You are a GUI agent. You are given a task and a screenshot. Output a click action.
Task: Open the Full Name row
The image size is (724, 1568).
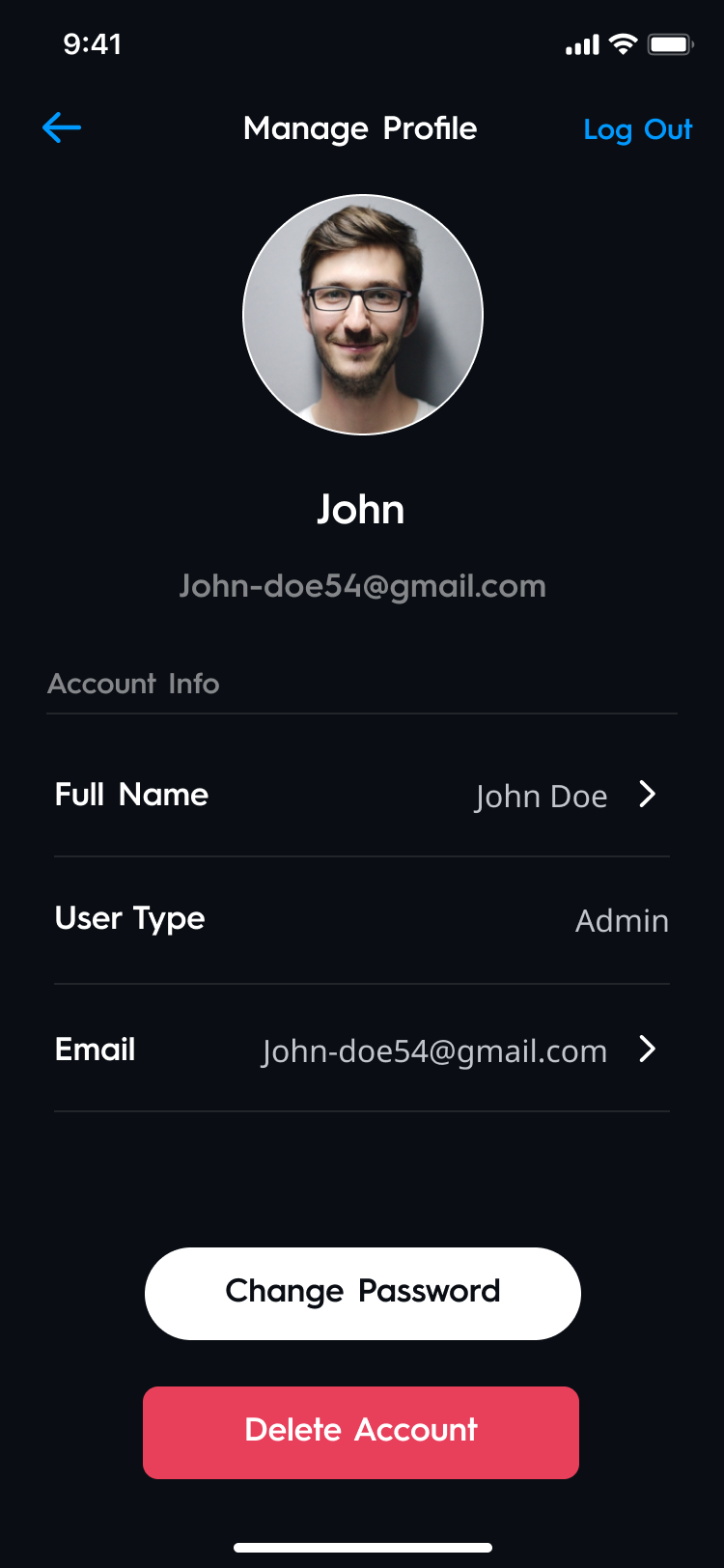[x=361, y=796]
